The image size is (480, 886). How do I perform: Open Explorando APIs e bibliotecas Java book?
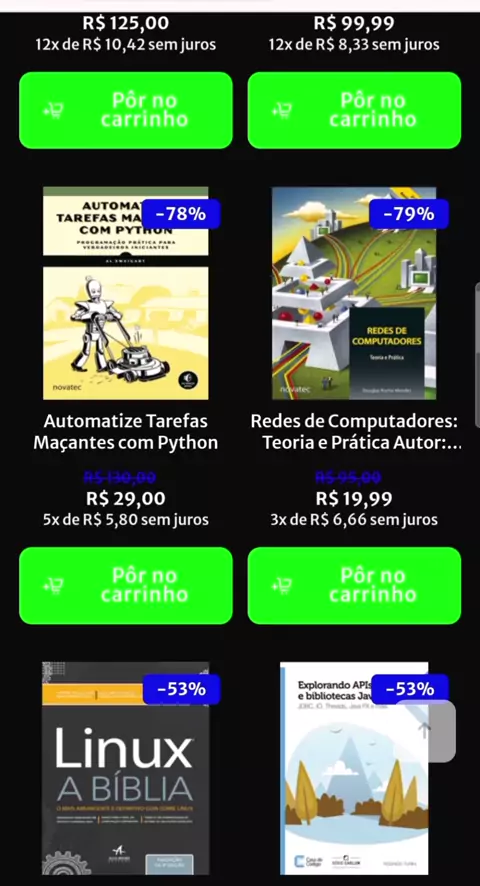354,768
